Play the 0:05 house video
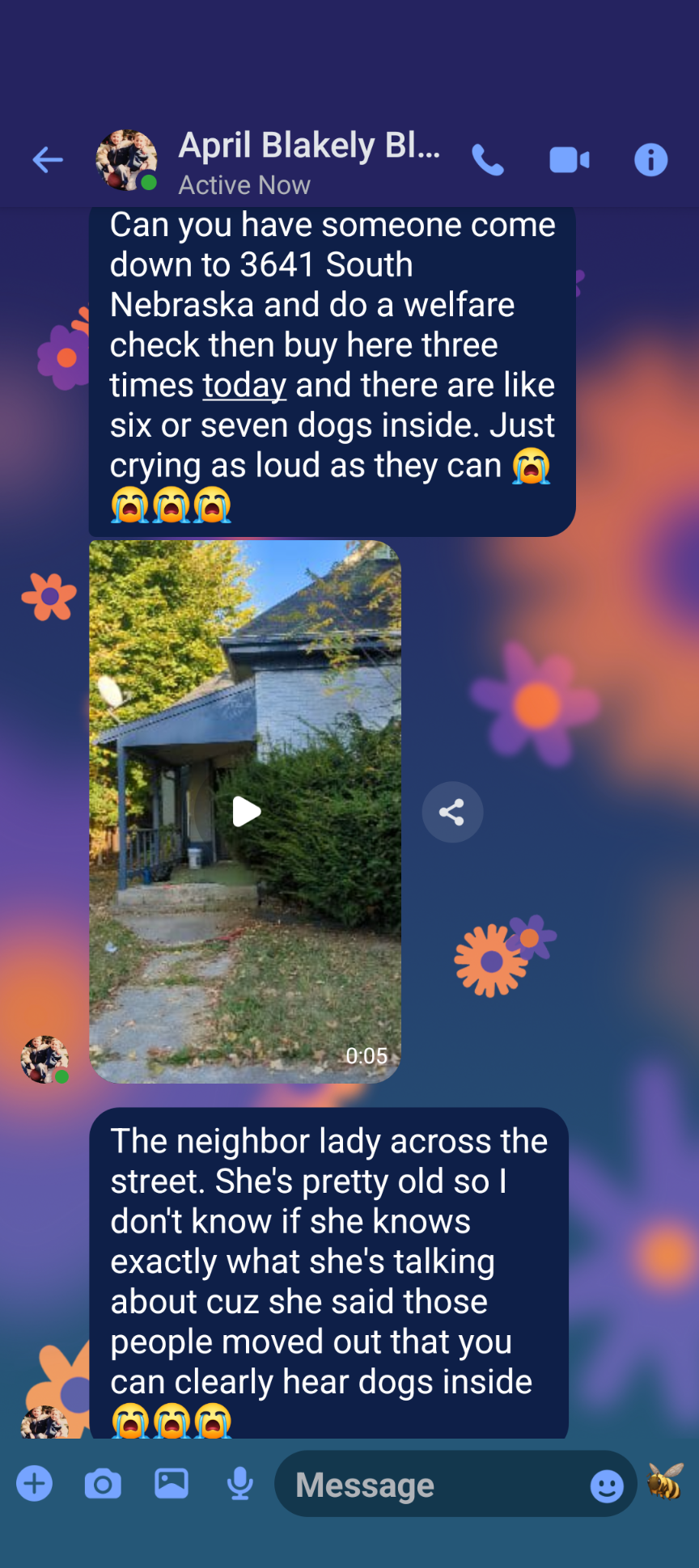This screenshot has width=699, height=1568. point(246,811)
